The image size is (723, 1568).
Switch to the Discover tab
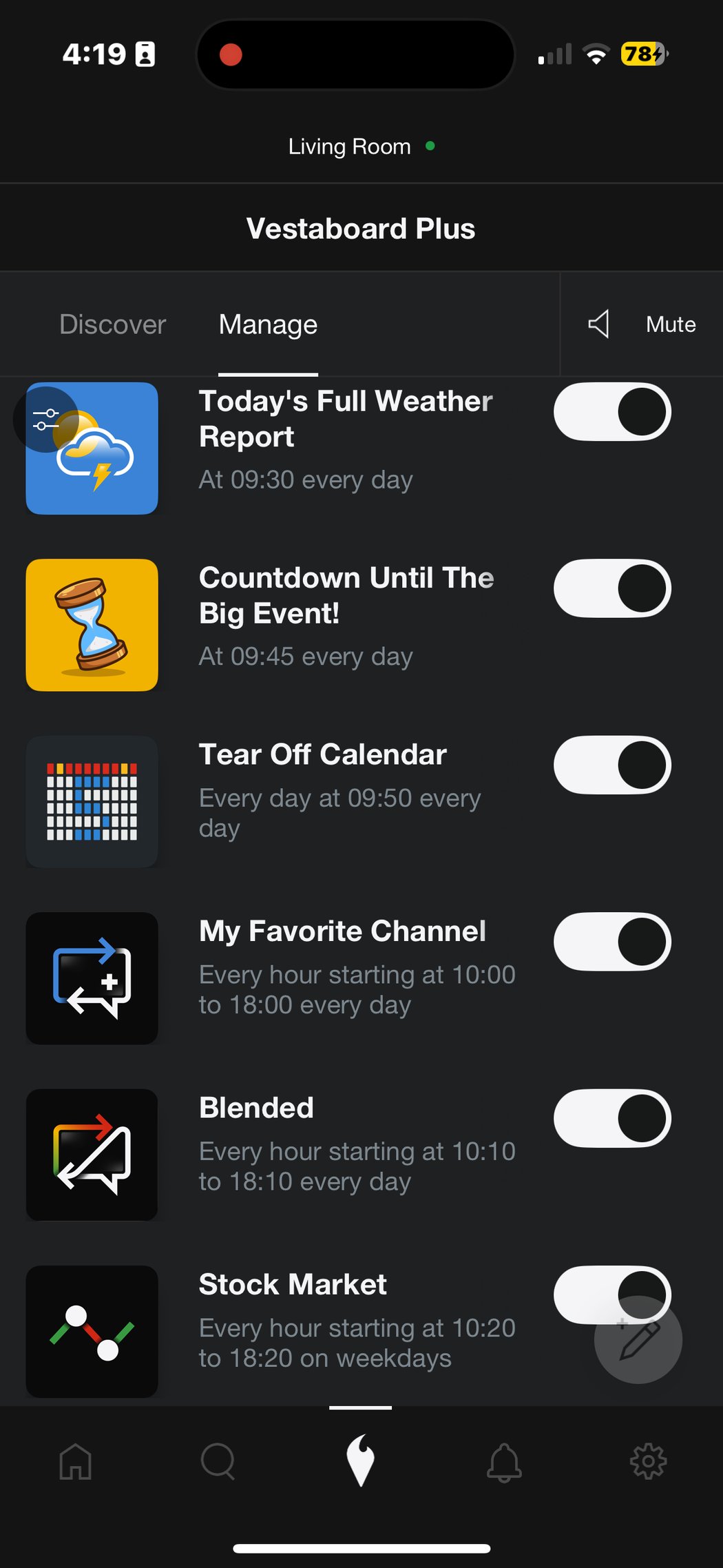coord(112,324)
